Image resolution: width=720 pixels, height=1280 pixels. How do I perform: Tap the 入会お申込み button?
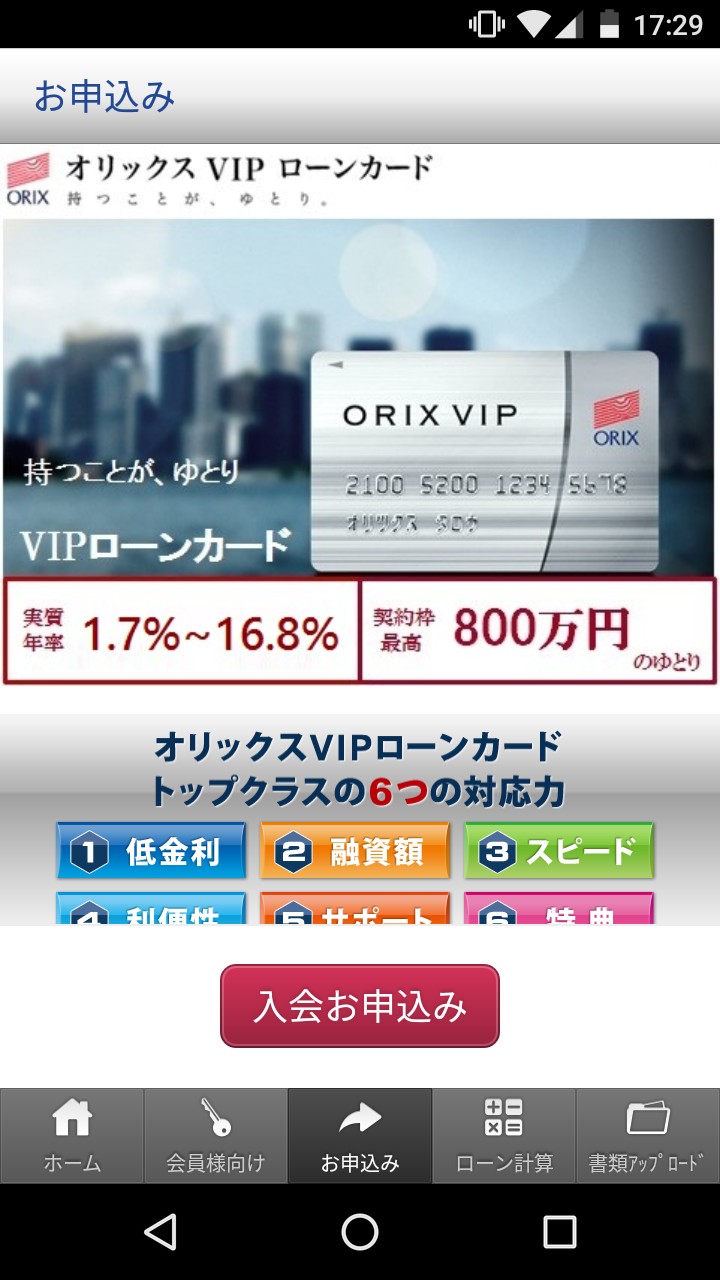(360, 1006)
